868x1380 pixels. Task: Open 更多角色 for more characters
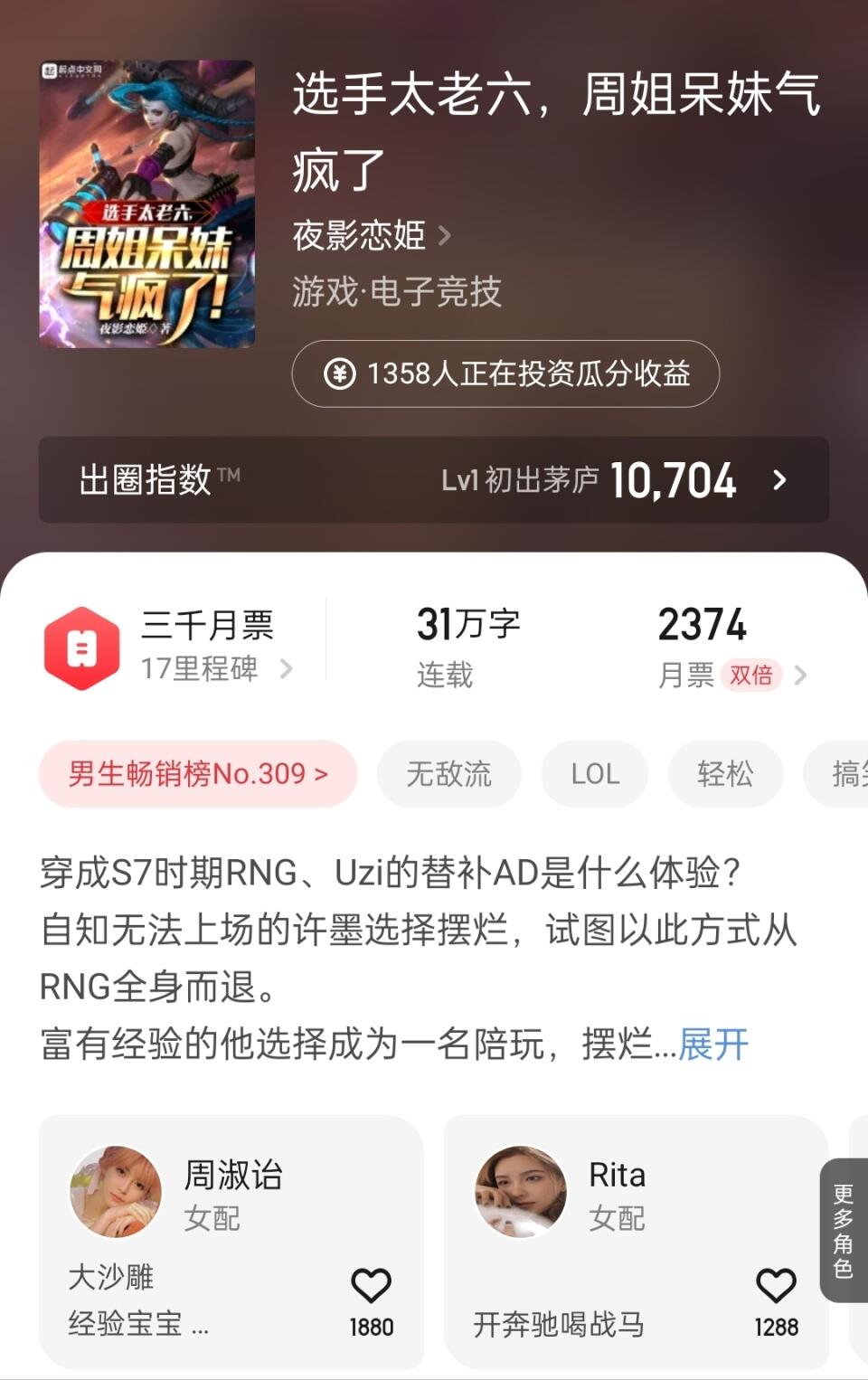844,1231
